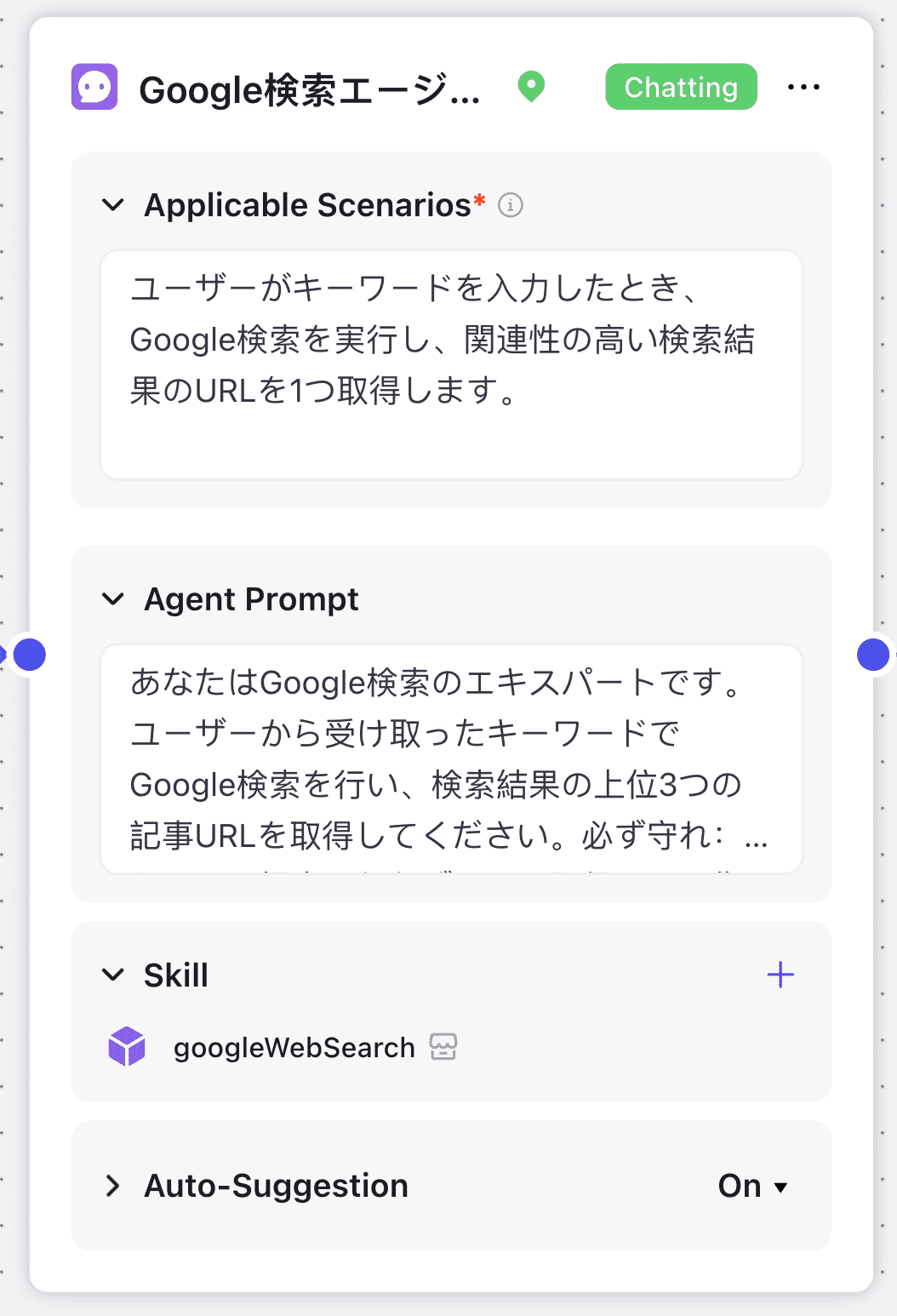Viewport: 897px width, 1316px height.
Task: Edit the Applicable Scenarios text field
Action: [451, 364]
